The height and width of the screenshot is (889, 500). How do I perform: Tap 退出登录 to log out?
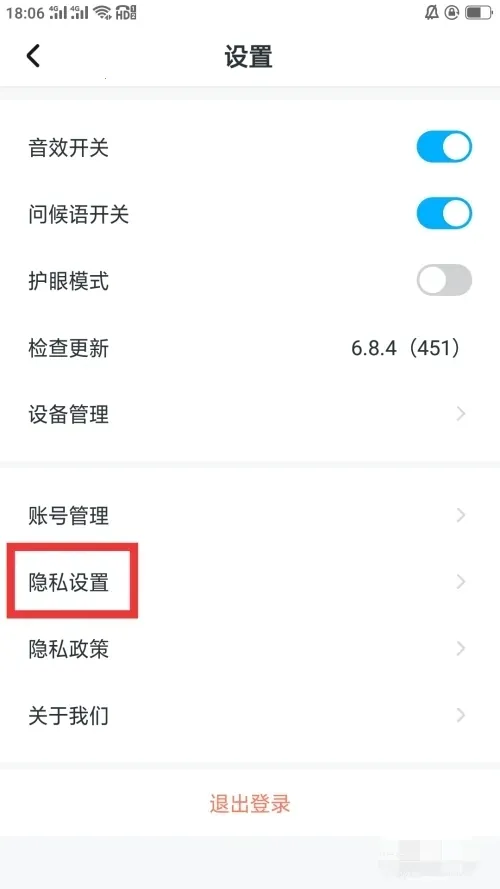(250, 803)
